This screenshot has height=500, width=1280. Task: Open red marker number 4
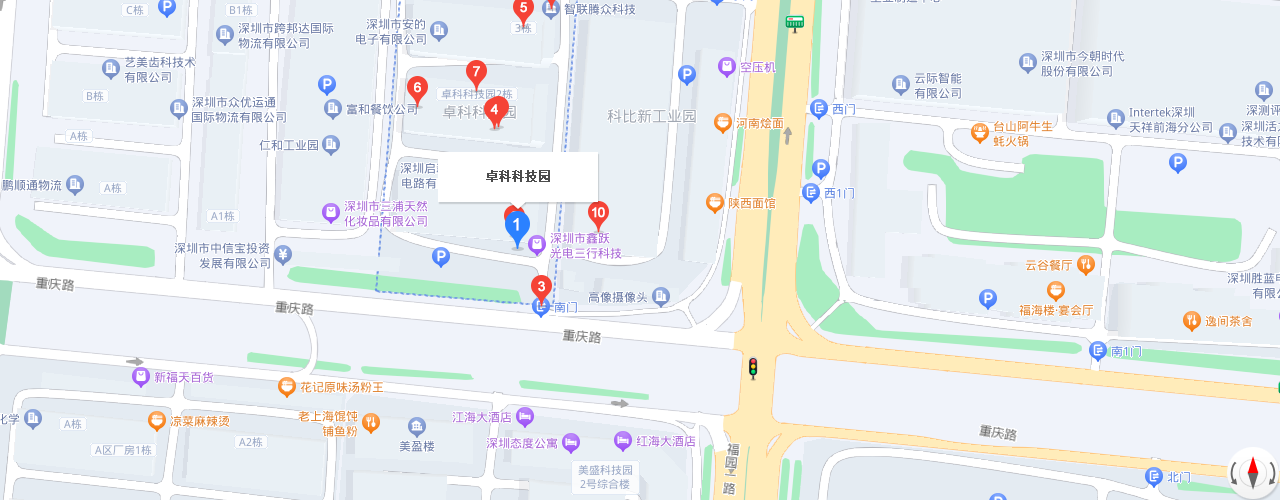click(496, 110)
